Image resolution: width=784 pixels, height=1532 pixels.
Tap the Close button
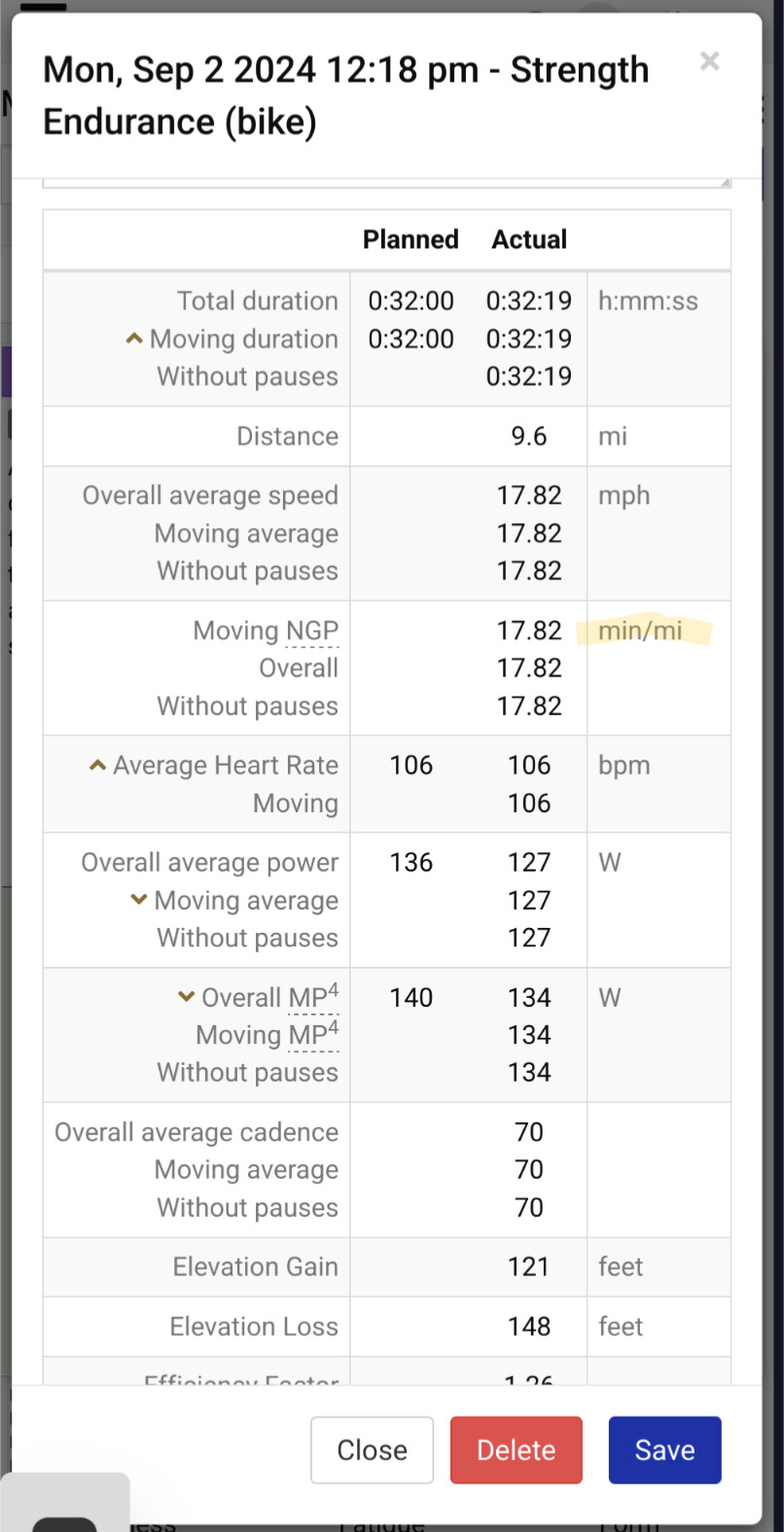click(x=372, y=1450)
